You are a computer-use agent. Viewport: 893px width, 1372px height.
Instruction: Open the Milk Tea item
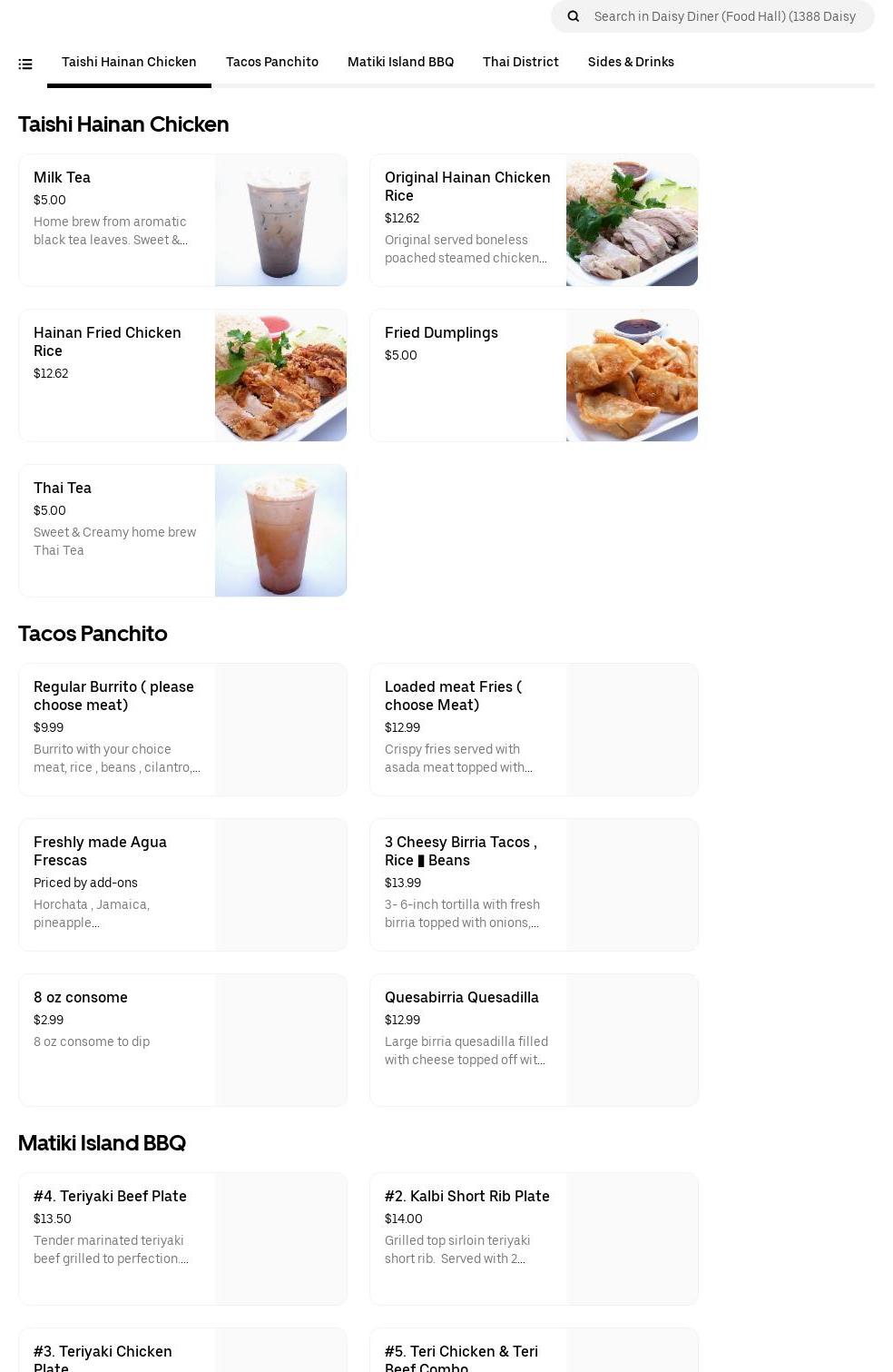click(182, 220)
